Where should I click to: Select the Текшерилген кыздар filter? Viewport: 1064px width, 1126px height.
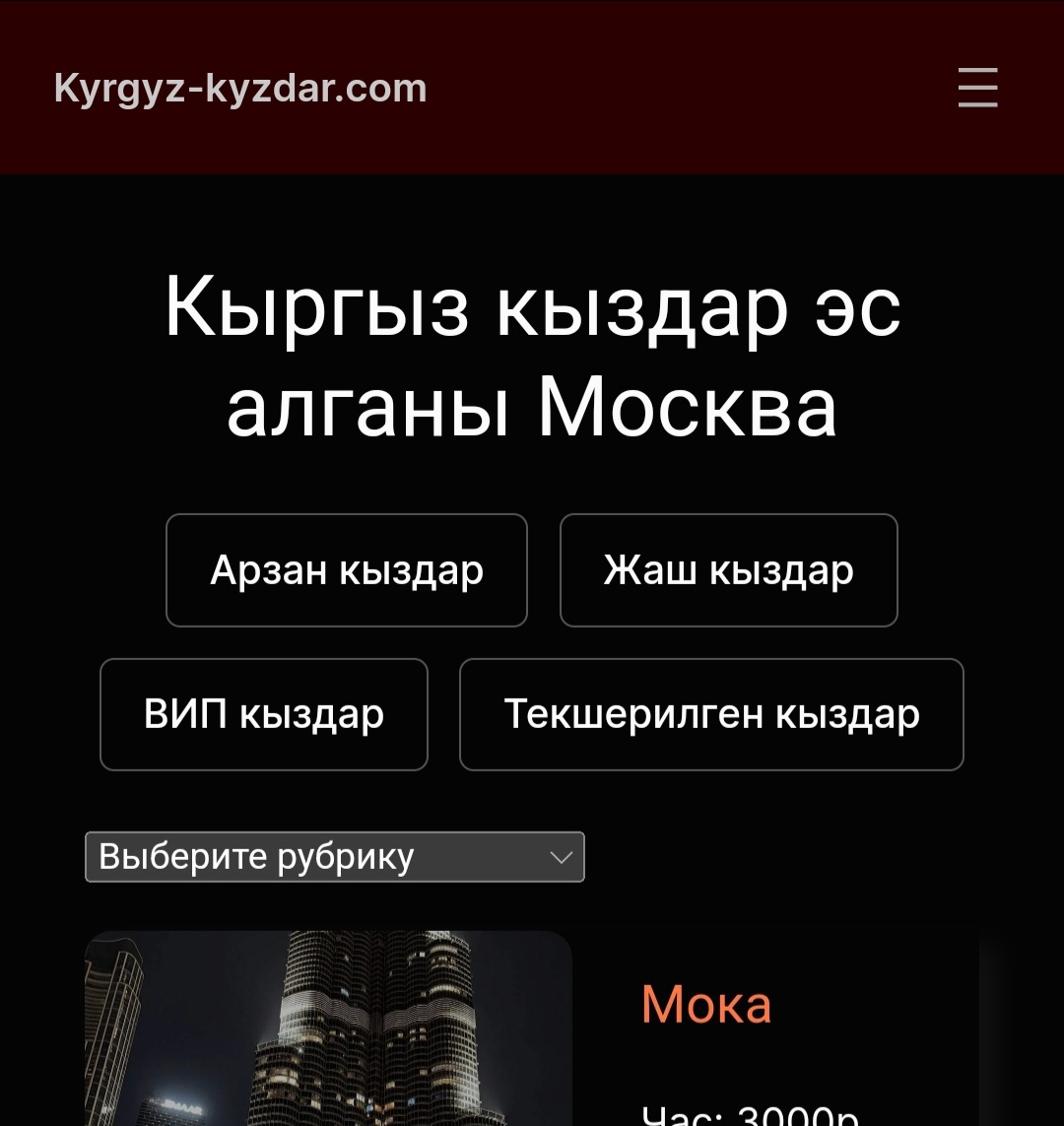pos(711,714)
